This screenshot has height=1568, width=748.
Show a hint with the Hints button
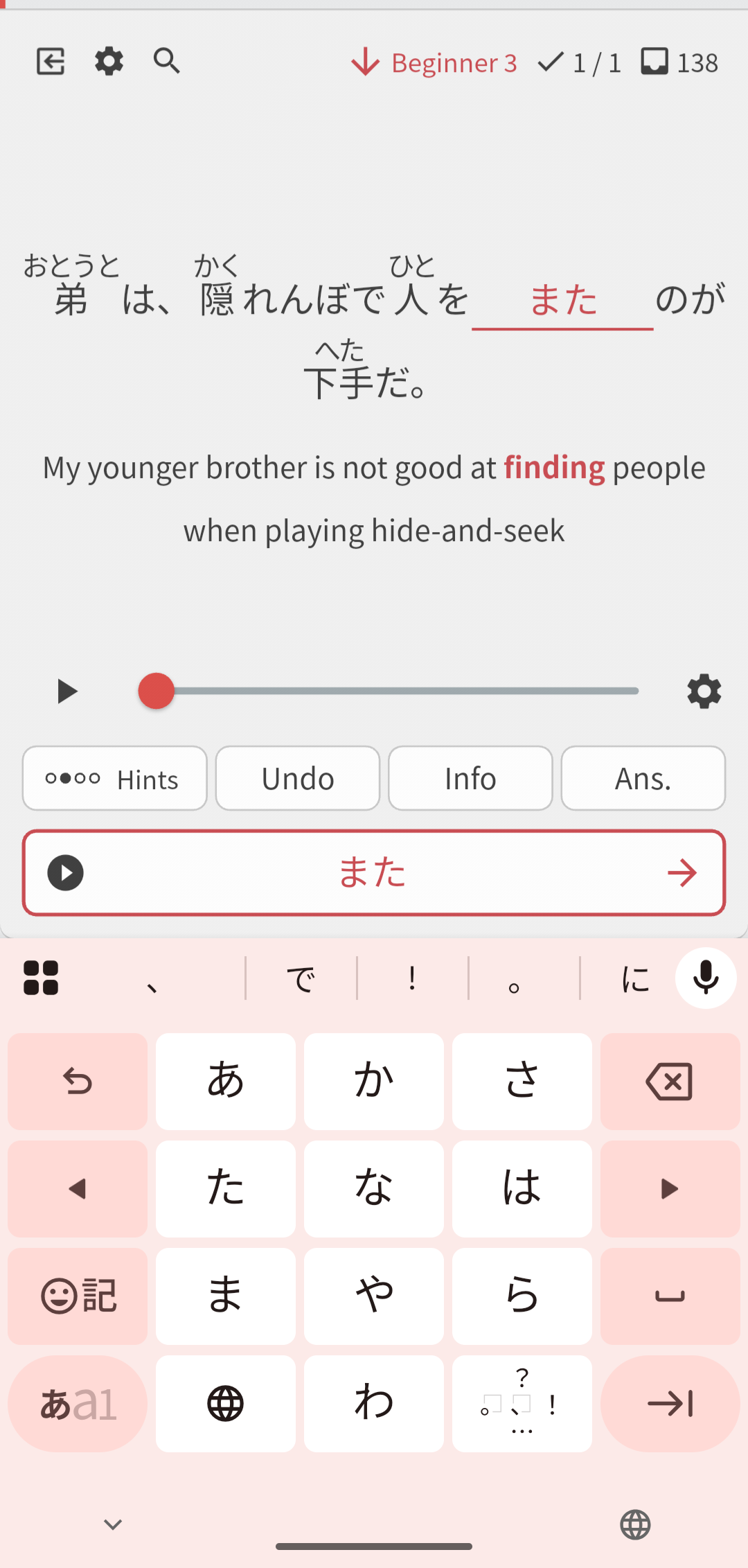[x=115, y=778]
